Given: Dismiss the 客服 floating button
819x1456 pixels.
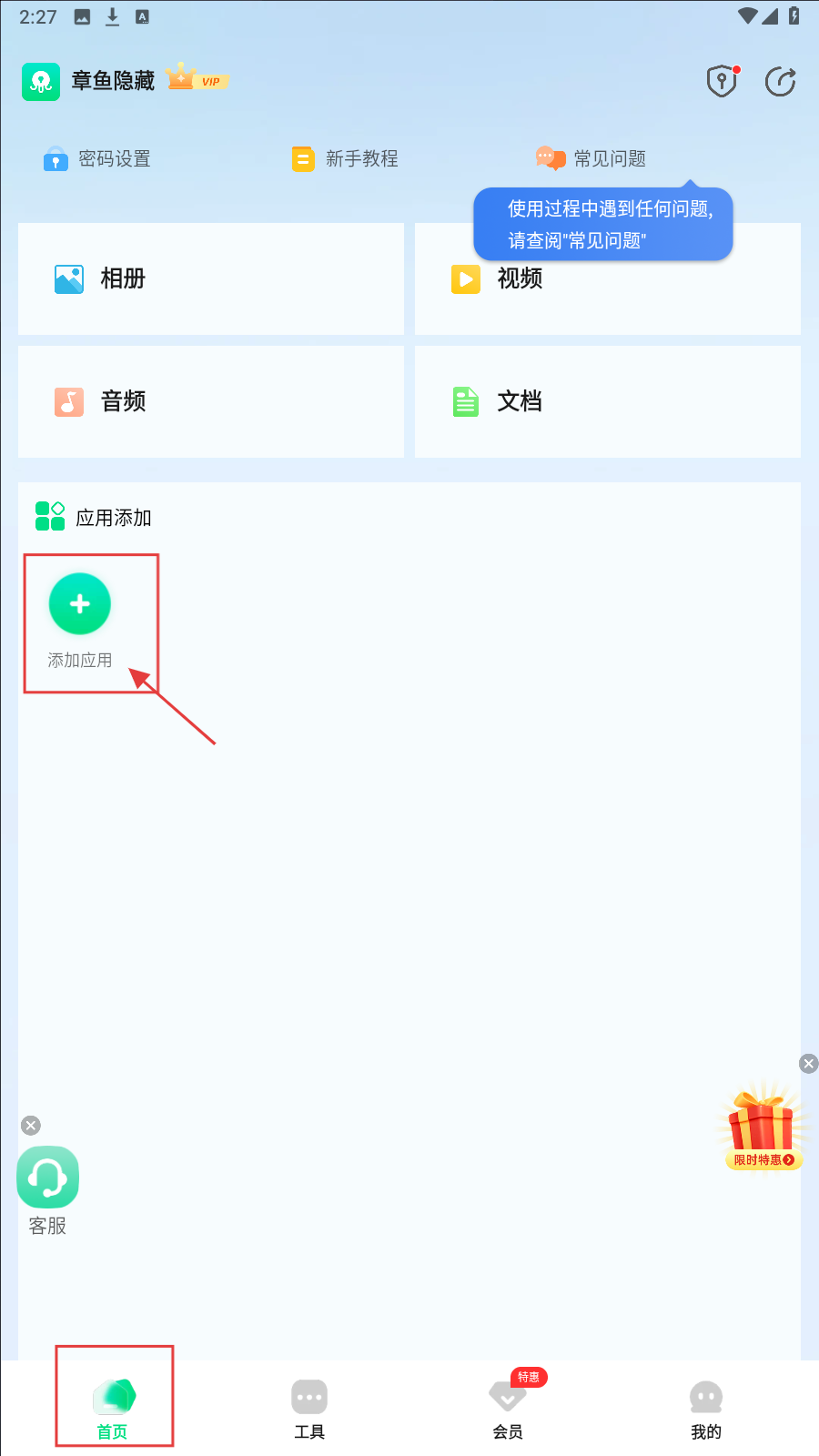Looking at the screenshot, I should click(x=31, y=1126).
